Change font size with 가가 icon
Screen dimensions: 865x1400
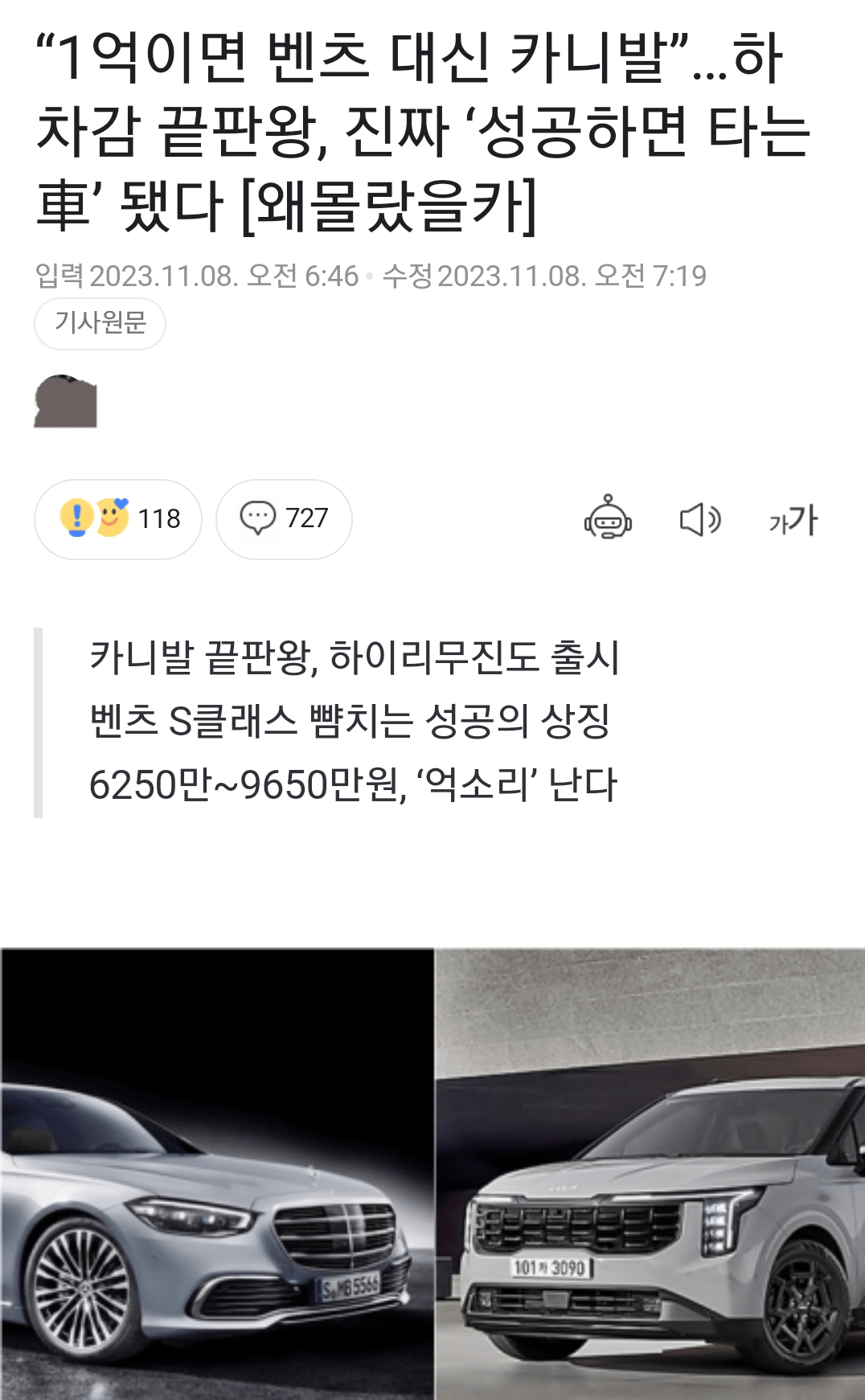793,520
